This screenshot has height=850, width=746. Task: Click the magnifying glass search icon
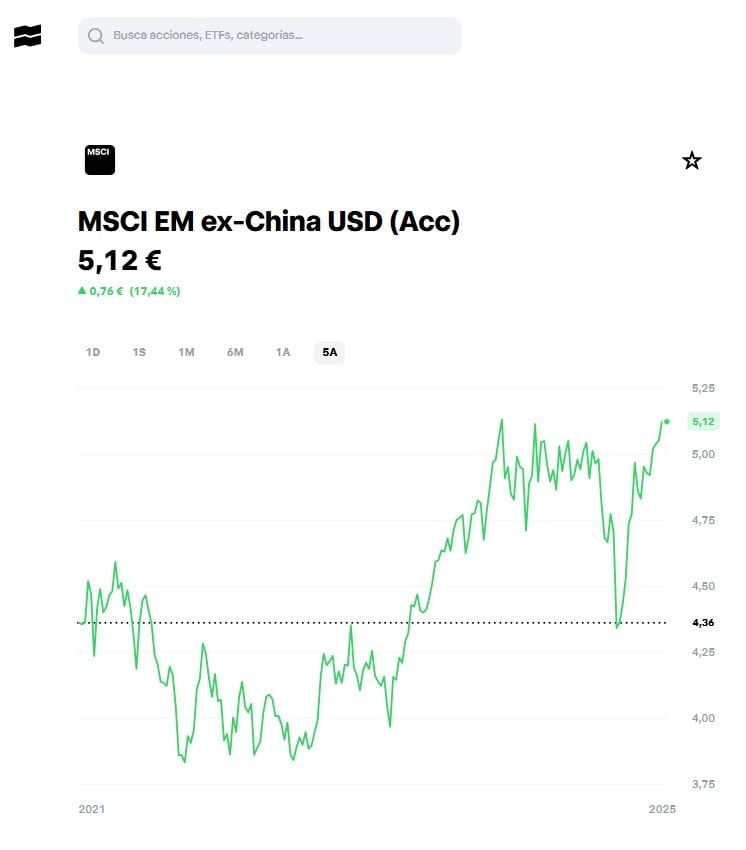click(x=95, y=36)
